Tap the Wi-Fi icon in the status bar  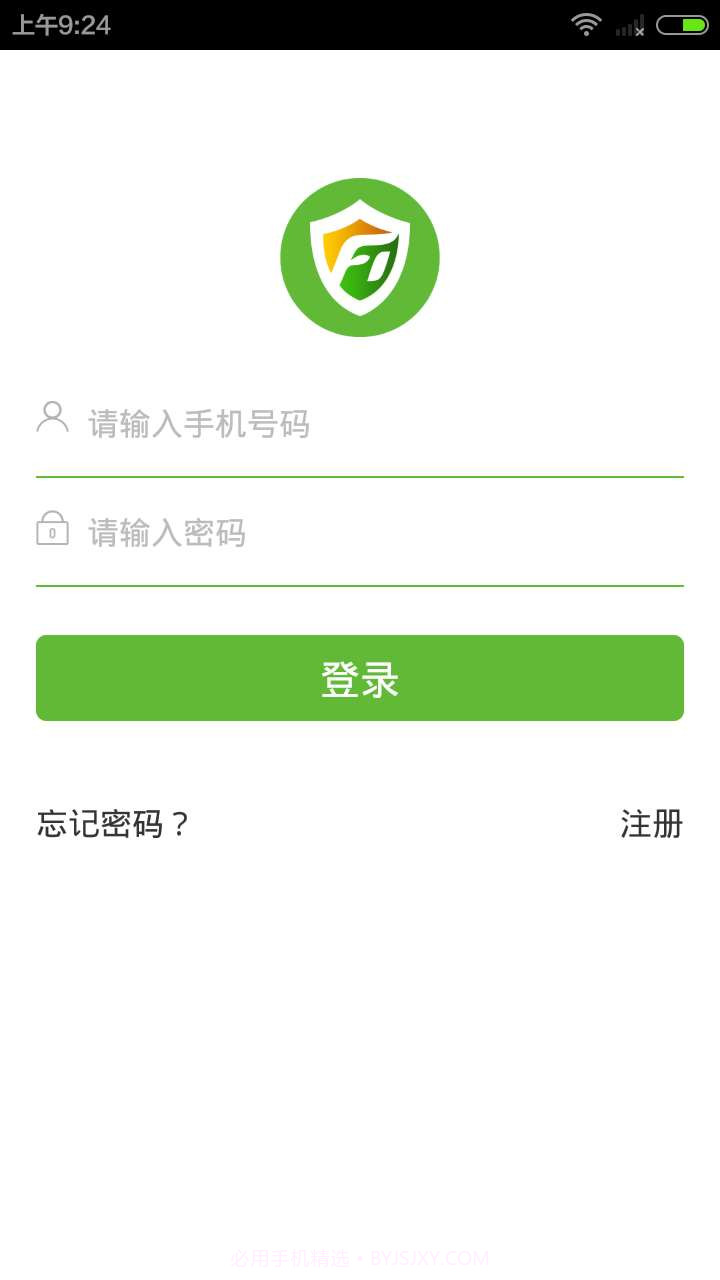click(x=587, y=24)
